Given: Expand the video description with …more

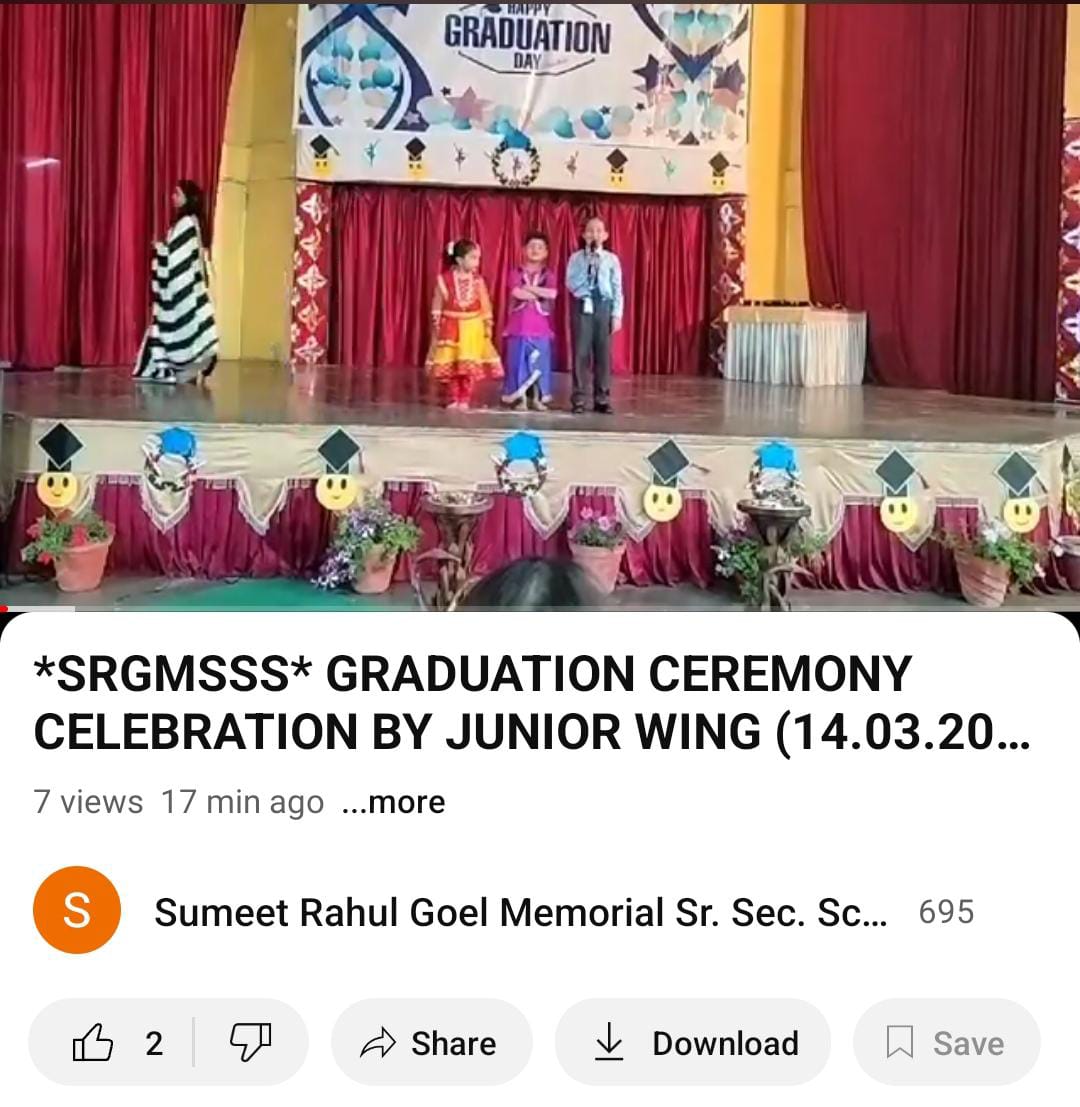Looking at the screenshot, I should [393, 802].
